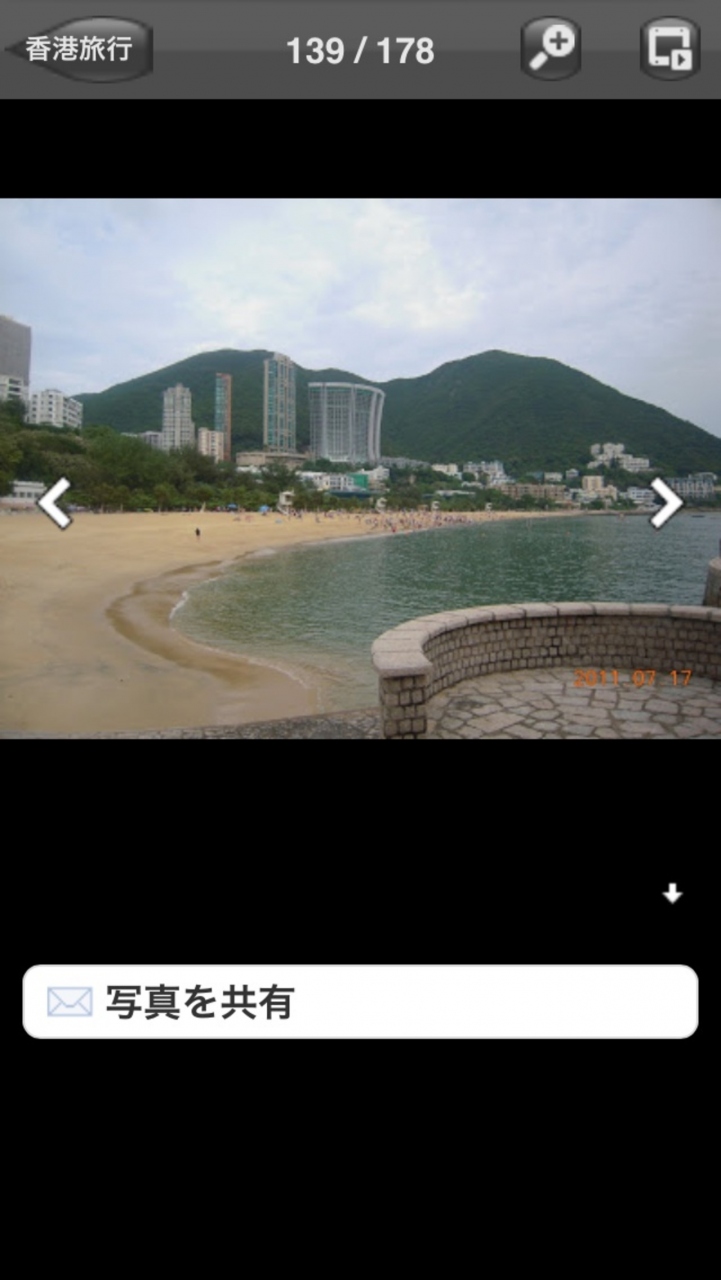Show the previous photo
This screenshot has width=721, height=1280.
(55, 503)
